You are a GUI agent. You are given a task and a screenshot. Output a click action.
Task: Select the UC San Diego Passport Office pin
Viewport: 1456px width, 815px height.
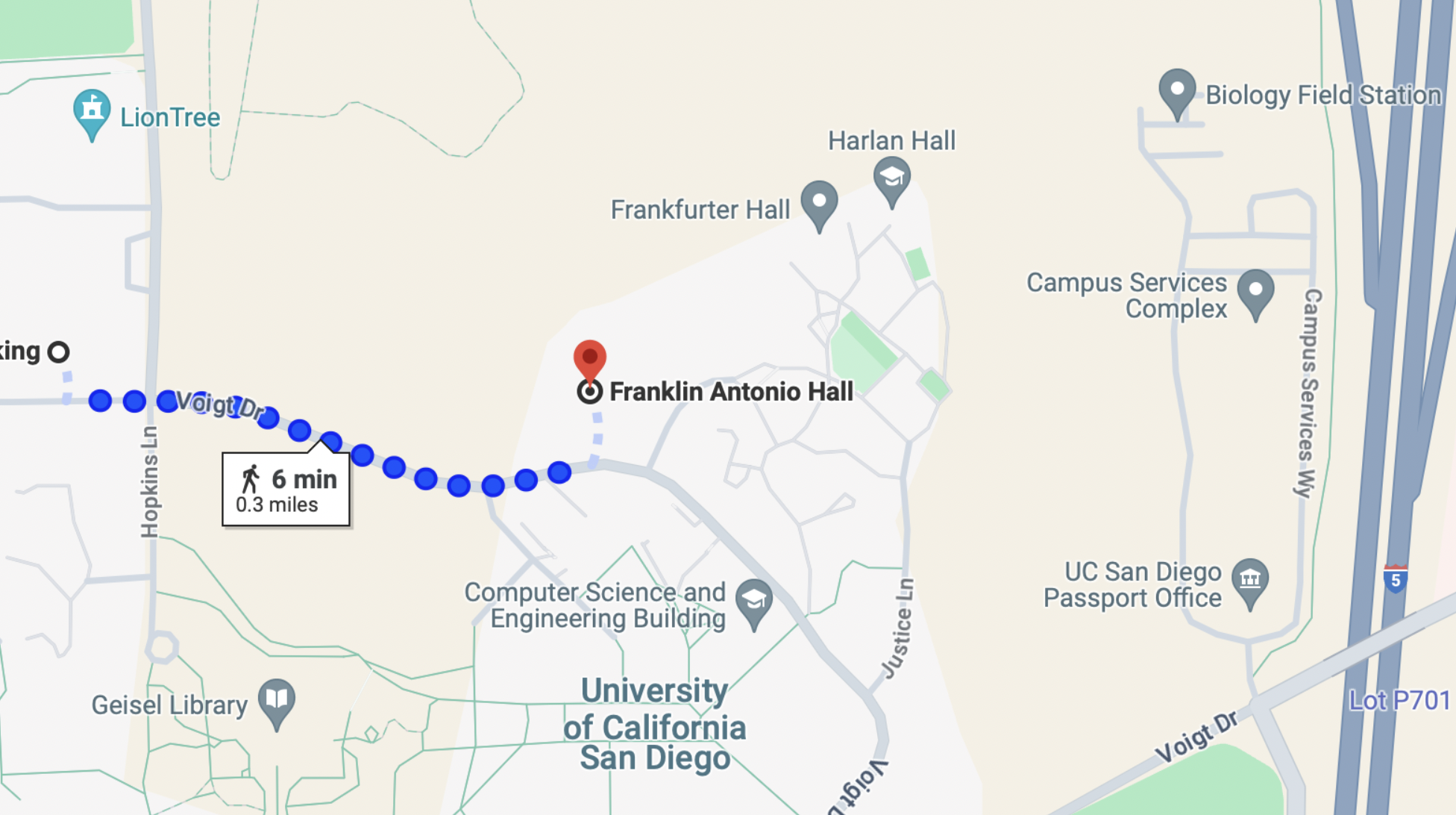(x=1250, y=580)
